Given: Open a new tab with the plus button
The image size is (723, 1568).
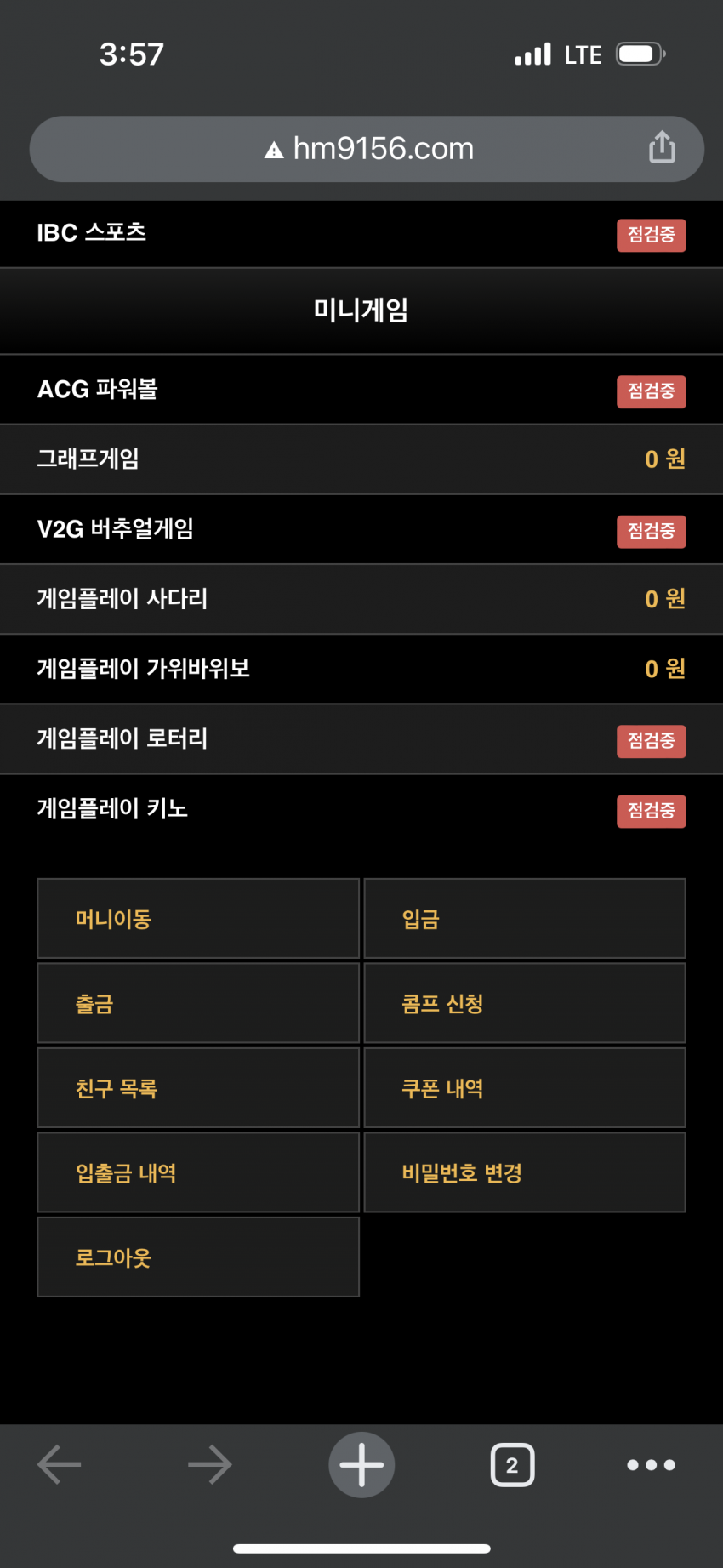Looking at the screenshot, I should [x=361, y=1464].
